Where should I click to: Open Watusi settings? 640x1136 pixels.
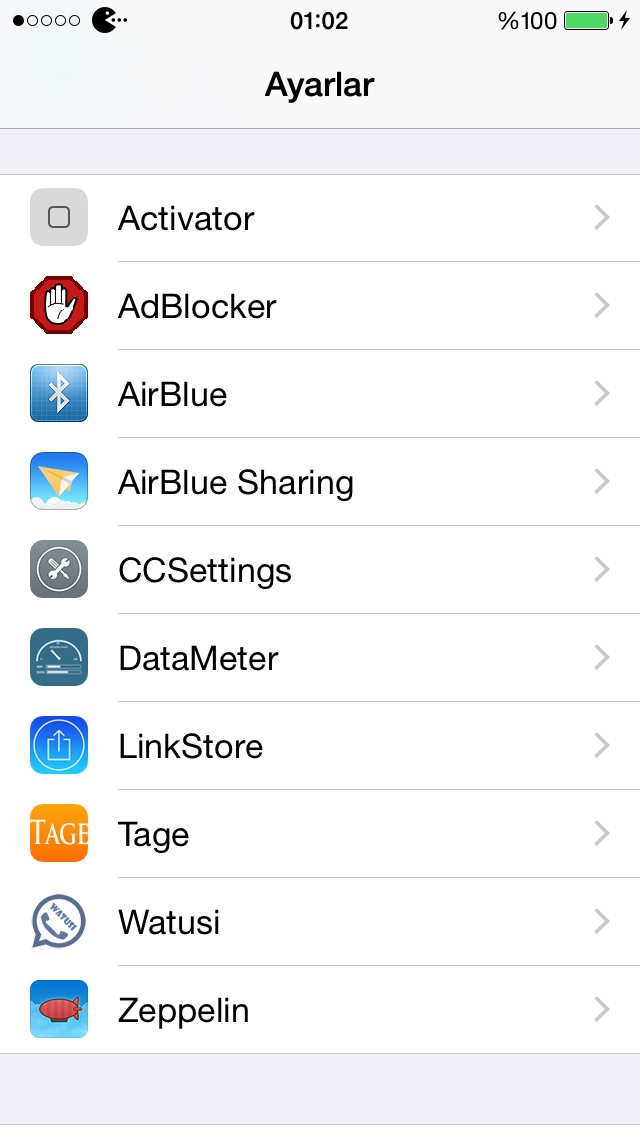320,922
